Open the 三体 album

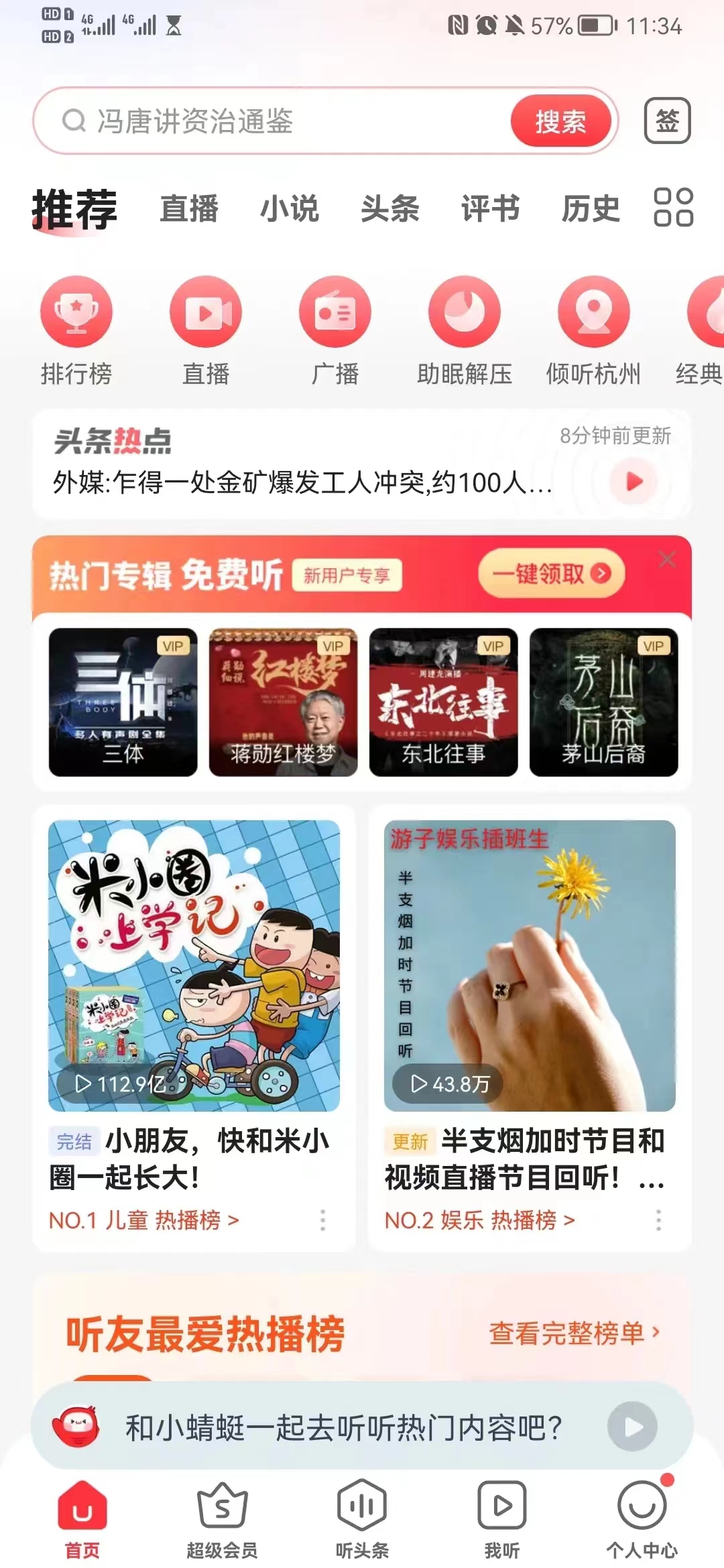[x=123, y=702]
